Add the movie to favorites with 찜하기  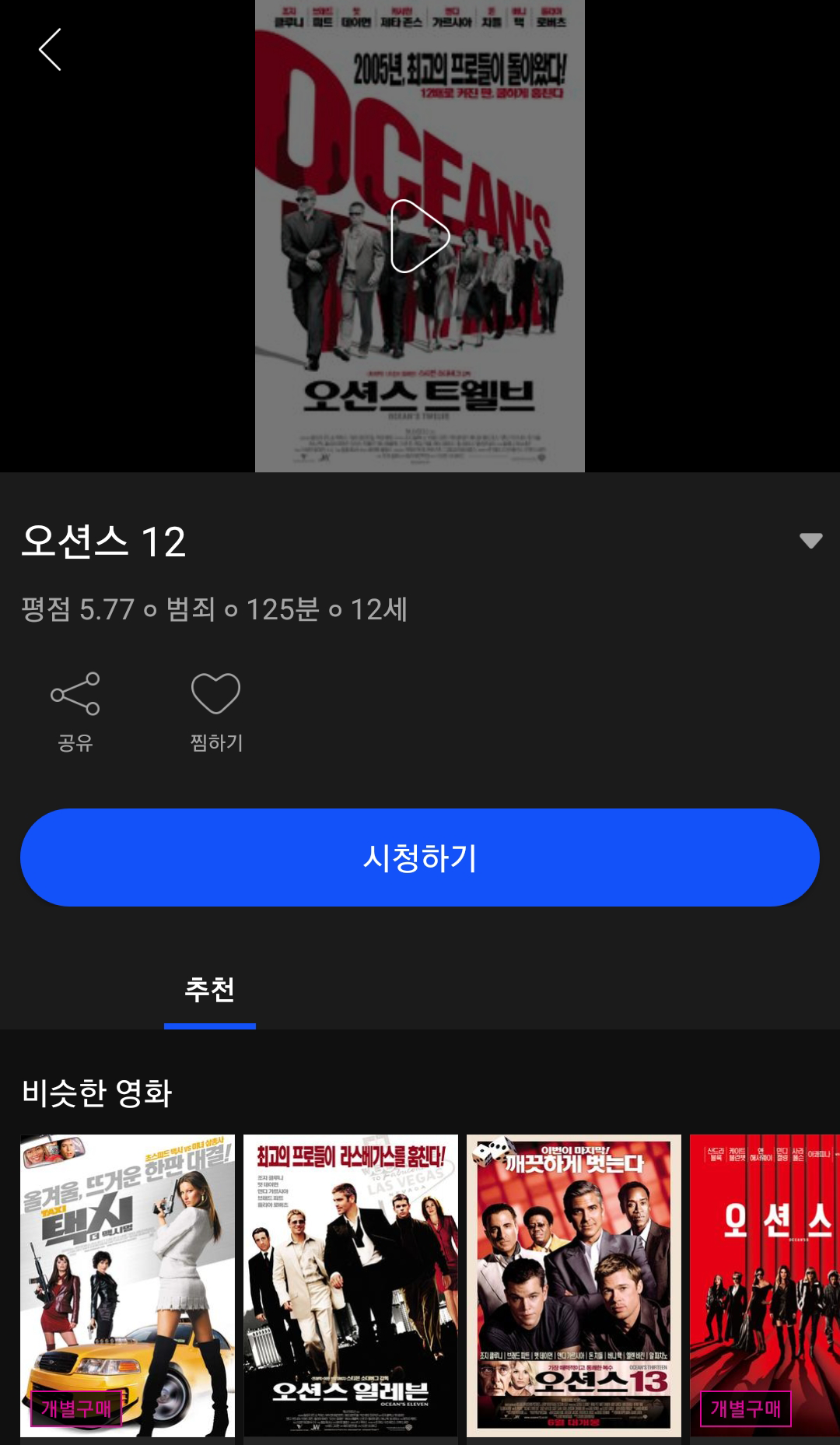[216, 711]
